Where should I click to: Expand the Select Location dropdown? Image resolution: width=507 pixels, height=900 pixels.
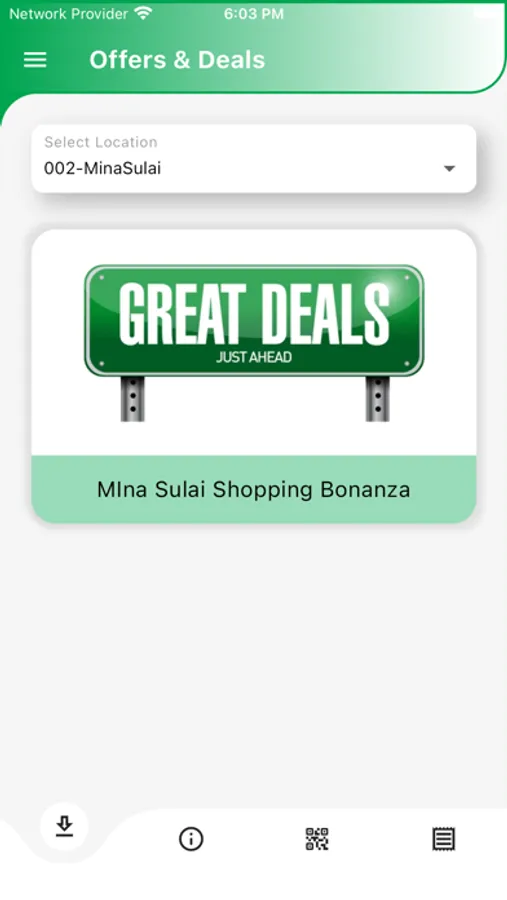254,159
